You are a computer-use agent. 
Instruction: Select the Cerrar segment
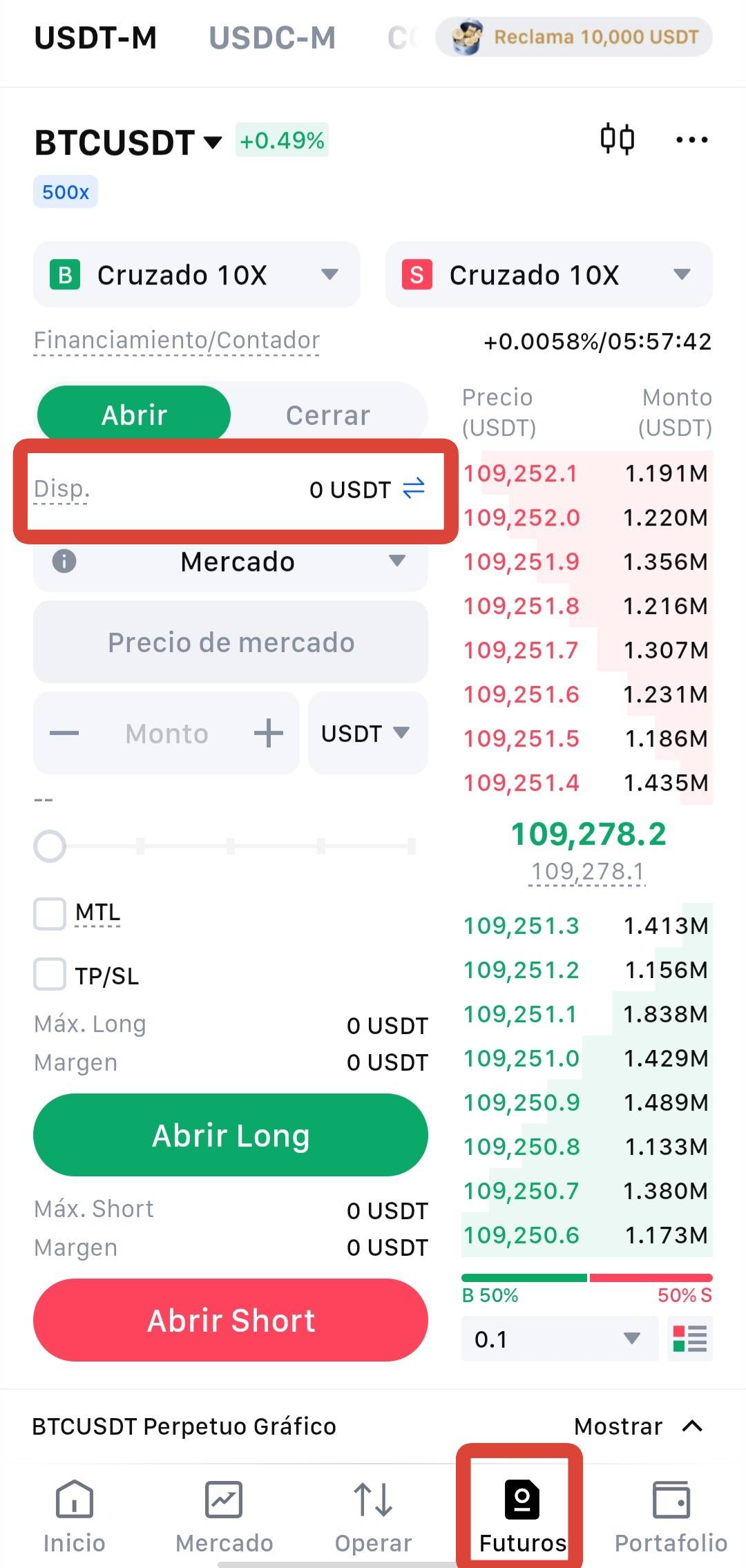[x=328, y=415]
